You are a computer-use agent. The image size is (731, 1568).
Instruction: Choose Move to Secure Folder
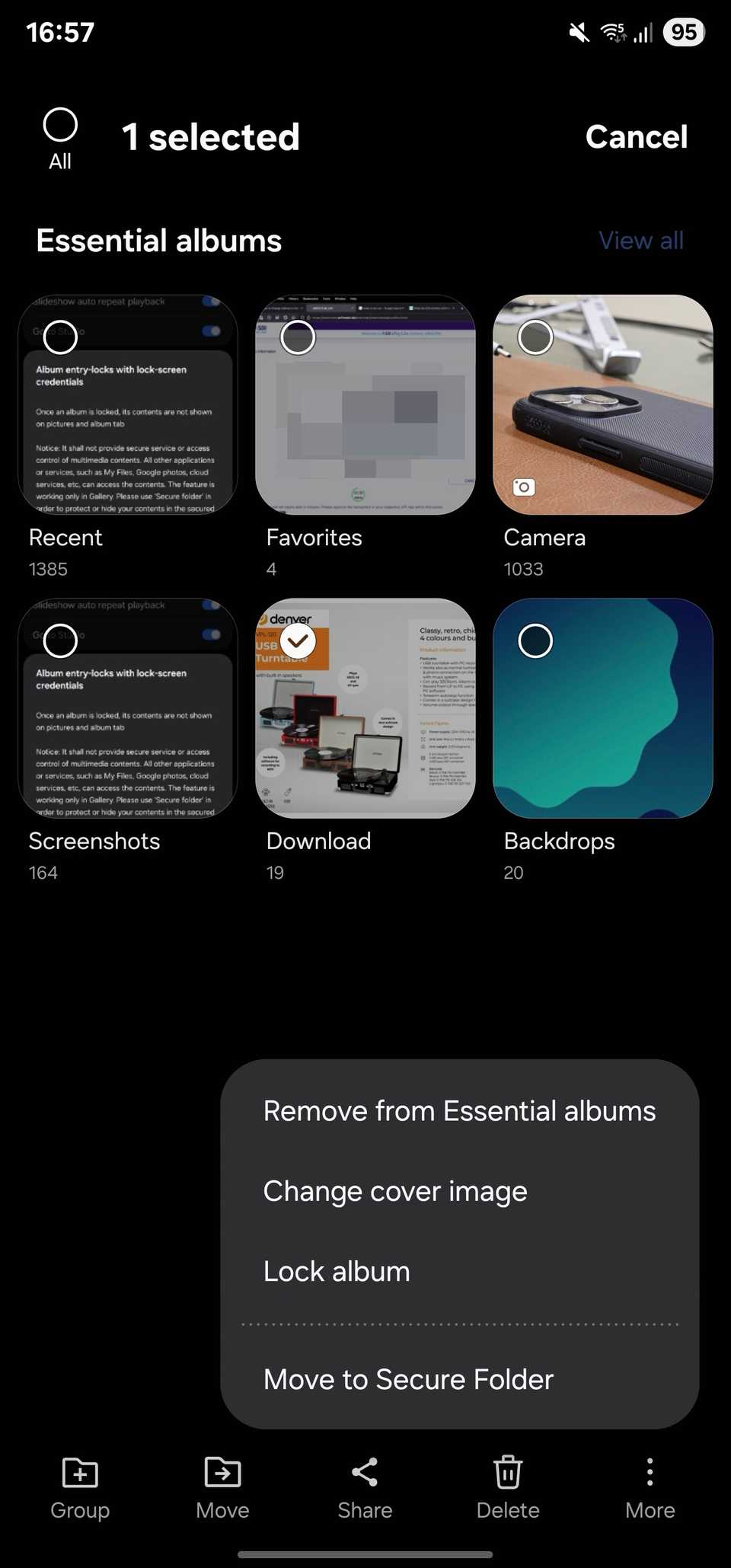[408, 1379]
